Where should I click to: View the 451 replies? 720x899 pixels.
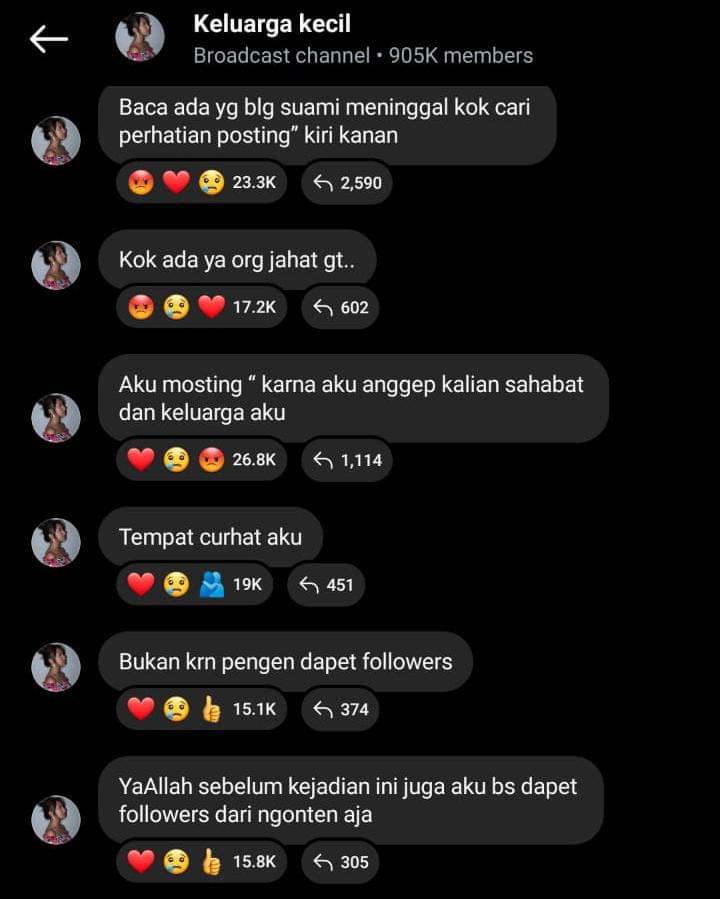coord(326,585)
